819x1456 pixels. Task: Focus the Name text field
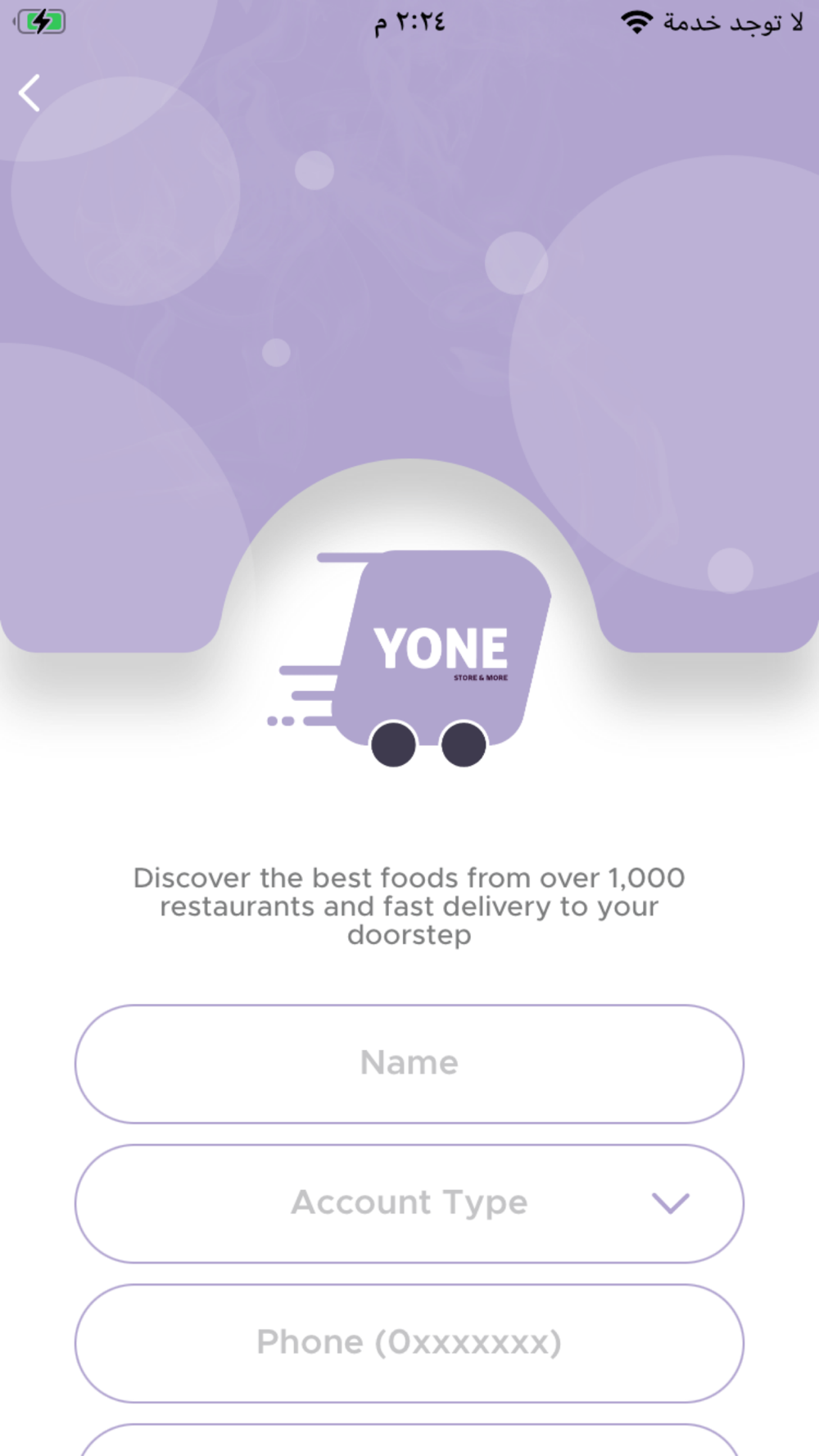(409, 1064)
